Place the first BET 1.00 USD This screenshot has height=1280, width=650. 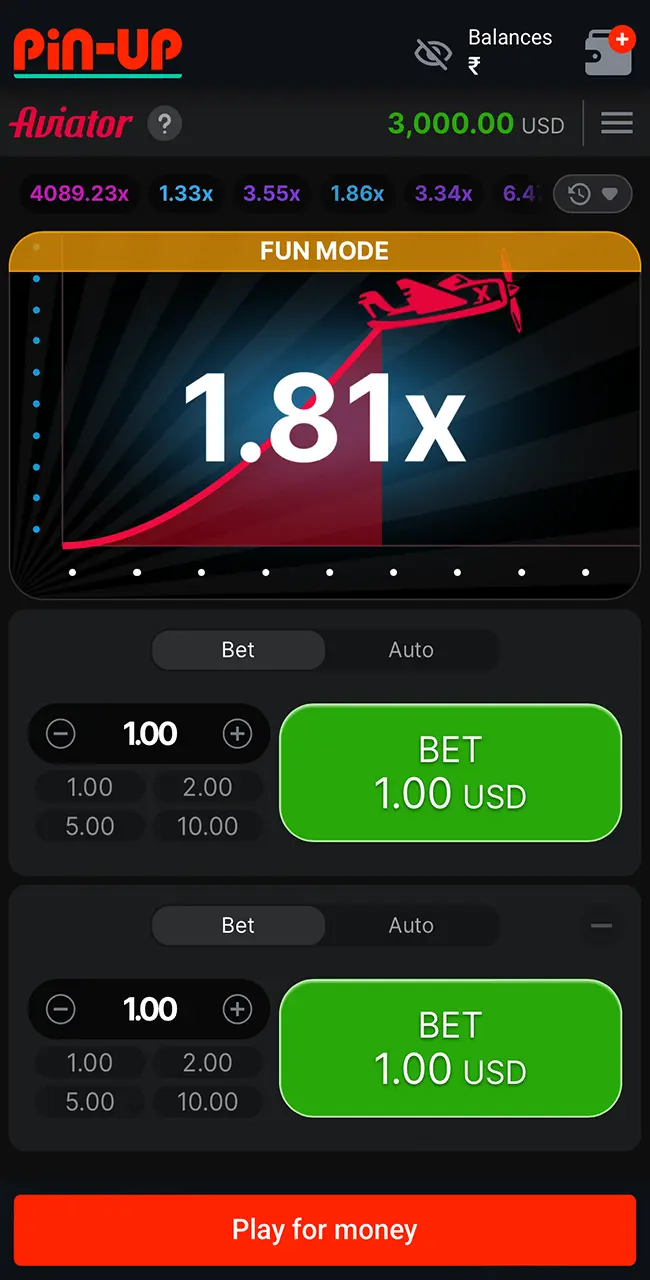(x=450, y=773)
